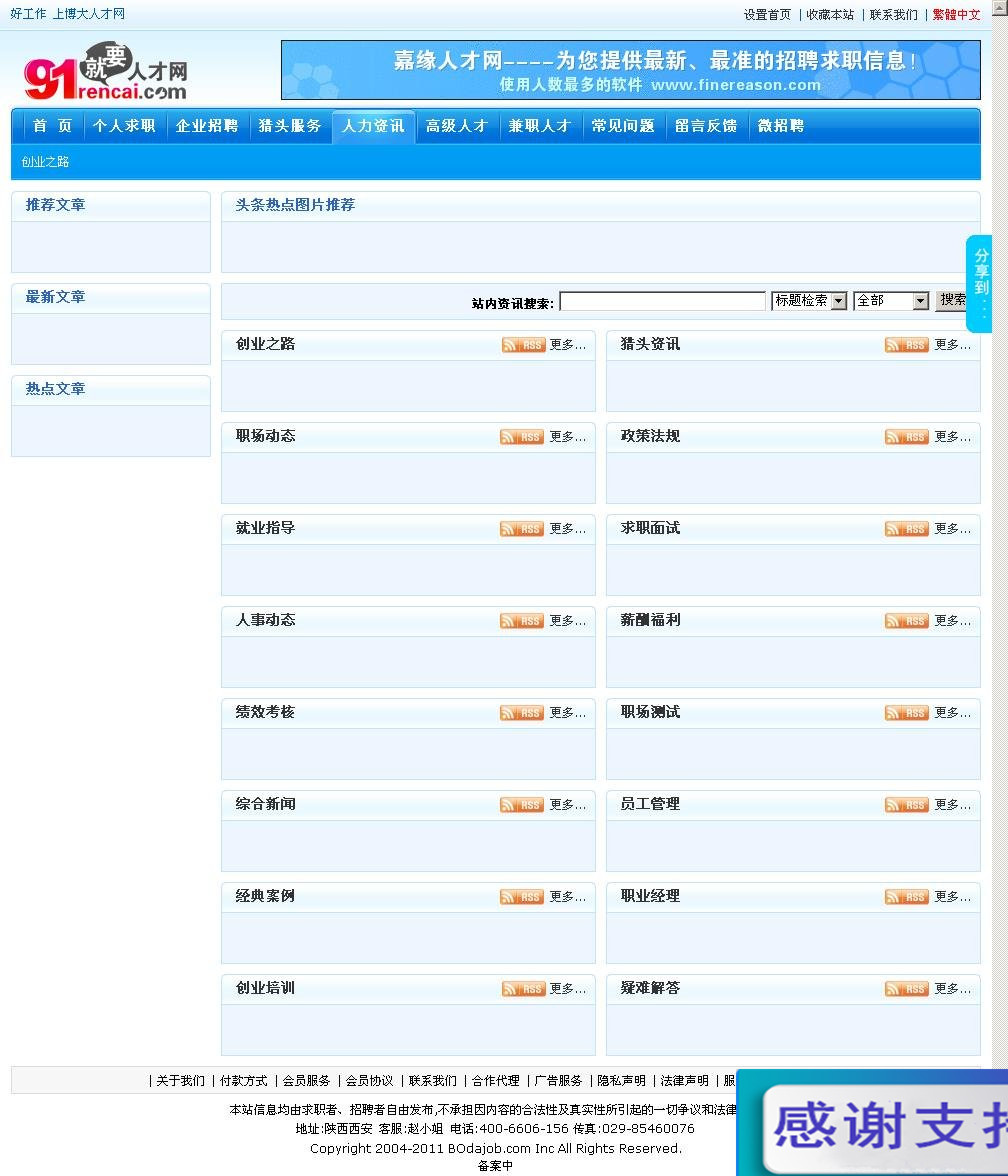The height and width of the screenshot is (1176, 1008).
Task: Show 更多 for 猎头资讯
Action: point(952,345)
